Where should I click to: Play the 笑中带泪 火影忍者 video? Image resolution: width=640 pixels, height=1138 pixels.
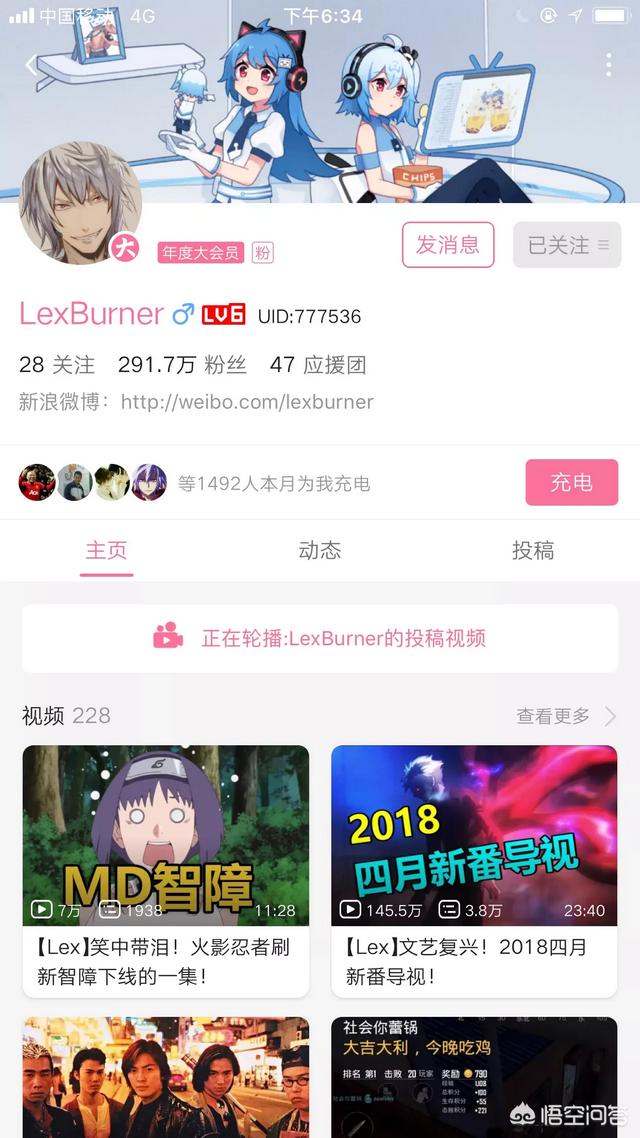point(166,871)
